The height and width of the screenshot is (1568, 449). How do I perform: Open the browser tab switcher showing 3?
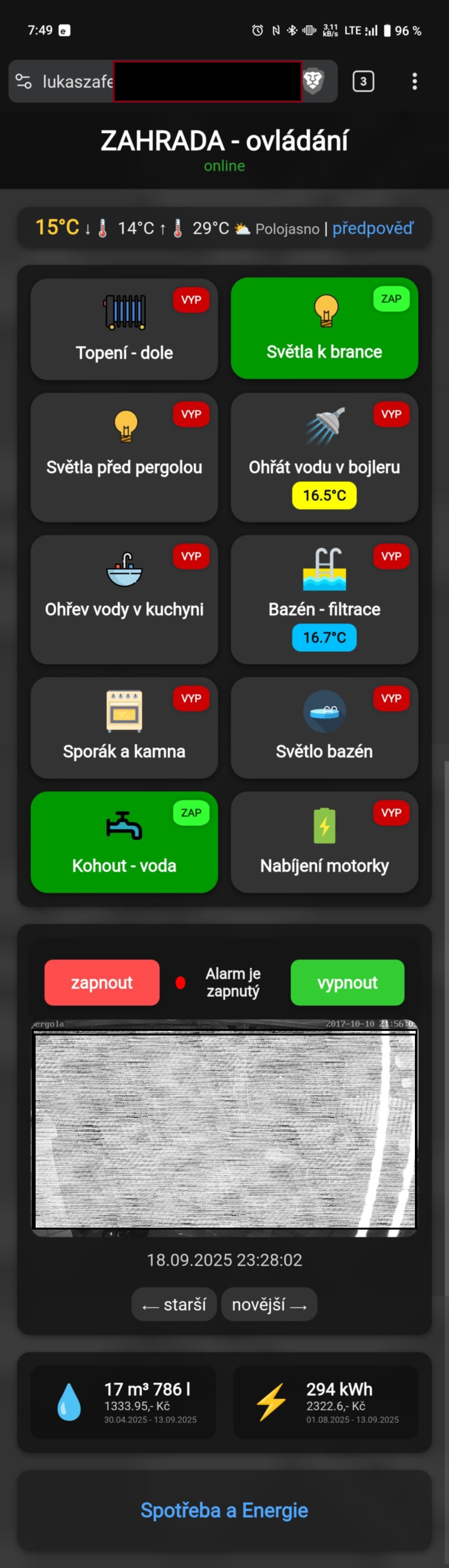[x=363, y=81]
